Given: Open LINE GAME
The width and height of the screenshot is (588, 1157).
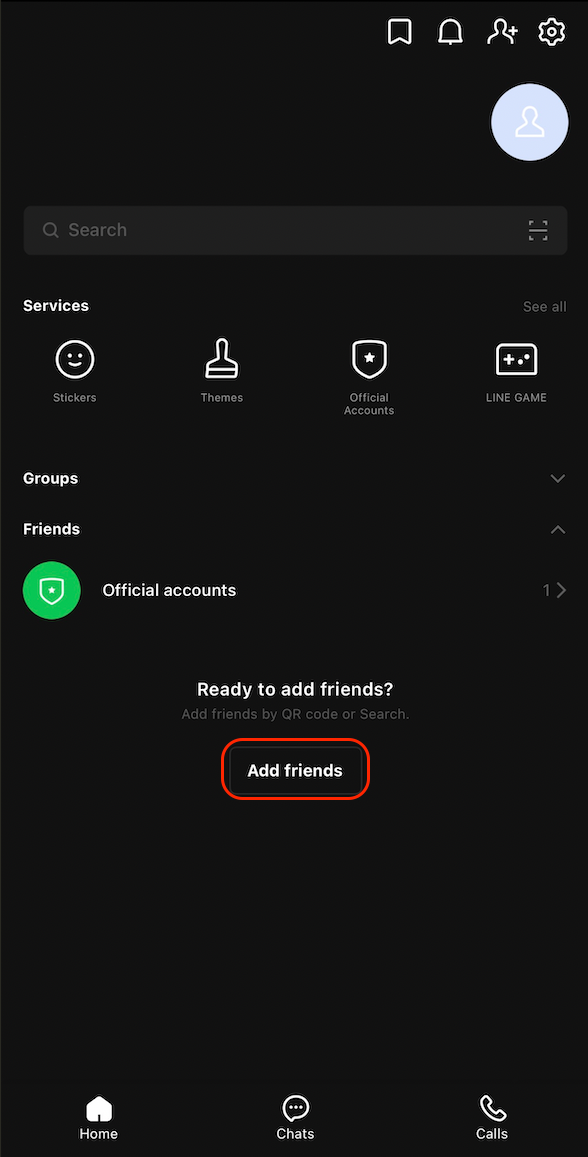Looking at the screenshot, I should [516, 371].
